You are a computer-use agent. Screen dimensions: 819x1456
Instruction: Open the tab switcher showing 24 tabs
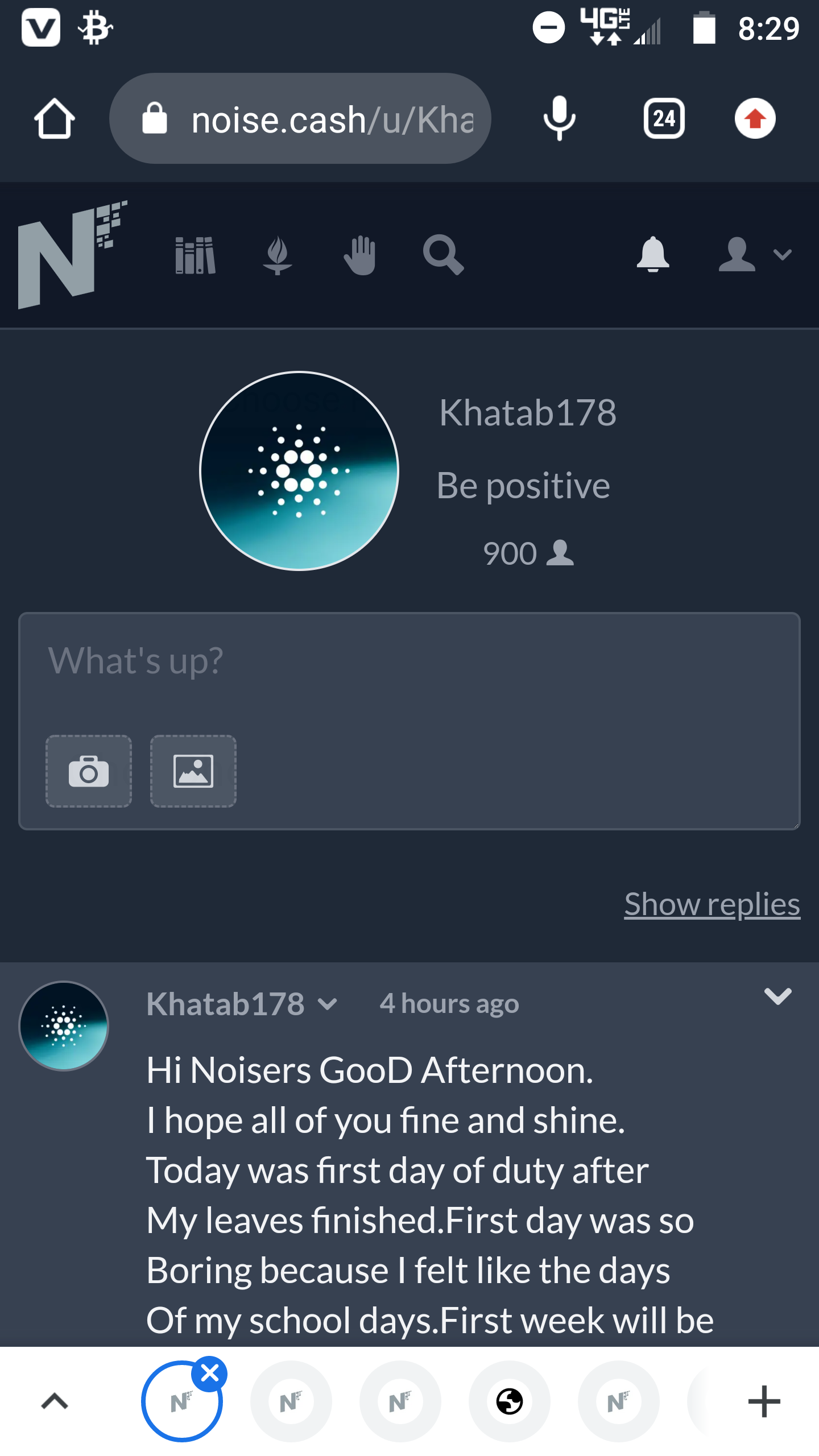click(x=664, y=119)
